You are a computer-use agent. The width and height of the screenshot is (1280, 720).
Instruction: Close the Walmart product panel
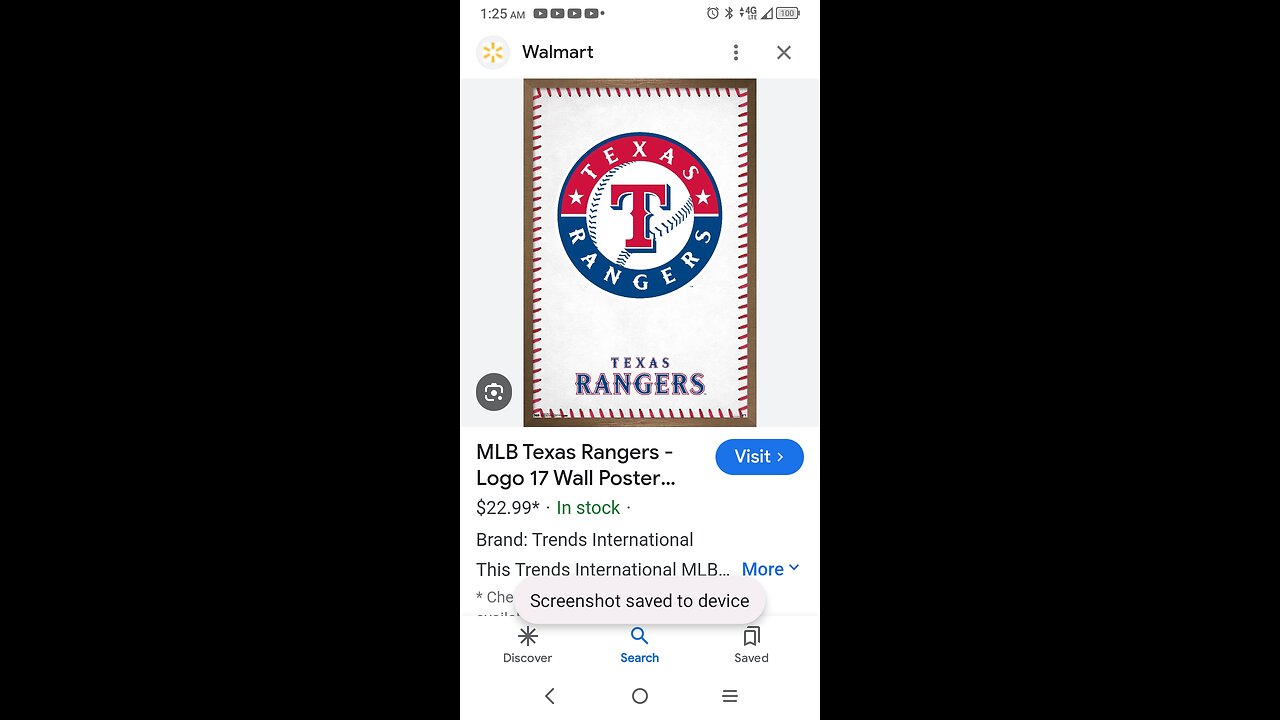[x=784, y=52]
